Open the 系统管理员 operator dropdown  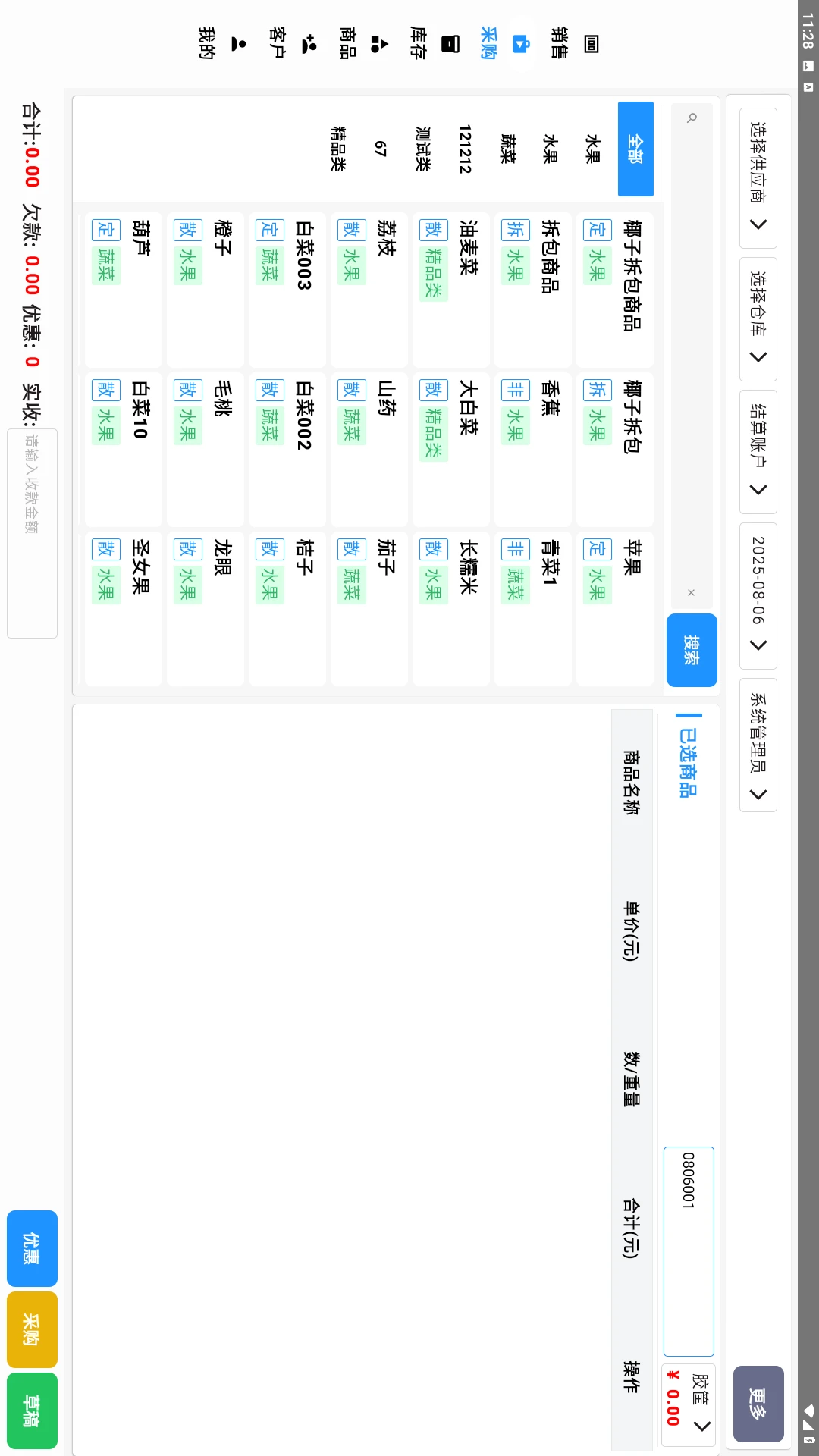(x=758, y=745)
